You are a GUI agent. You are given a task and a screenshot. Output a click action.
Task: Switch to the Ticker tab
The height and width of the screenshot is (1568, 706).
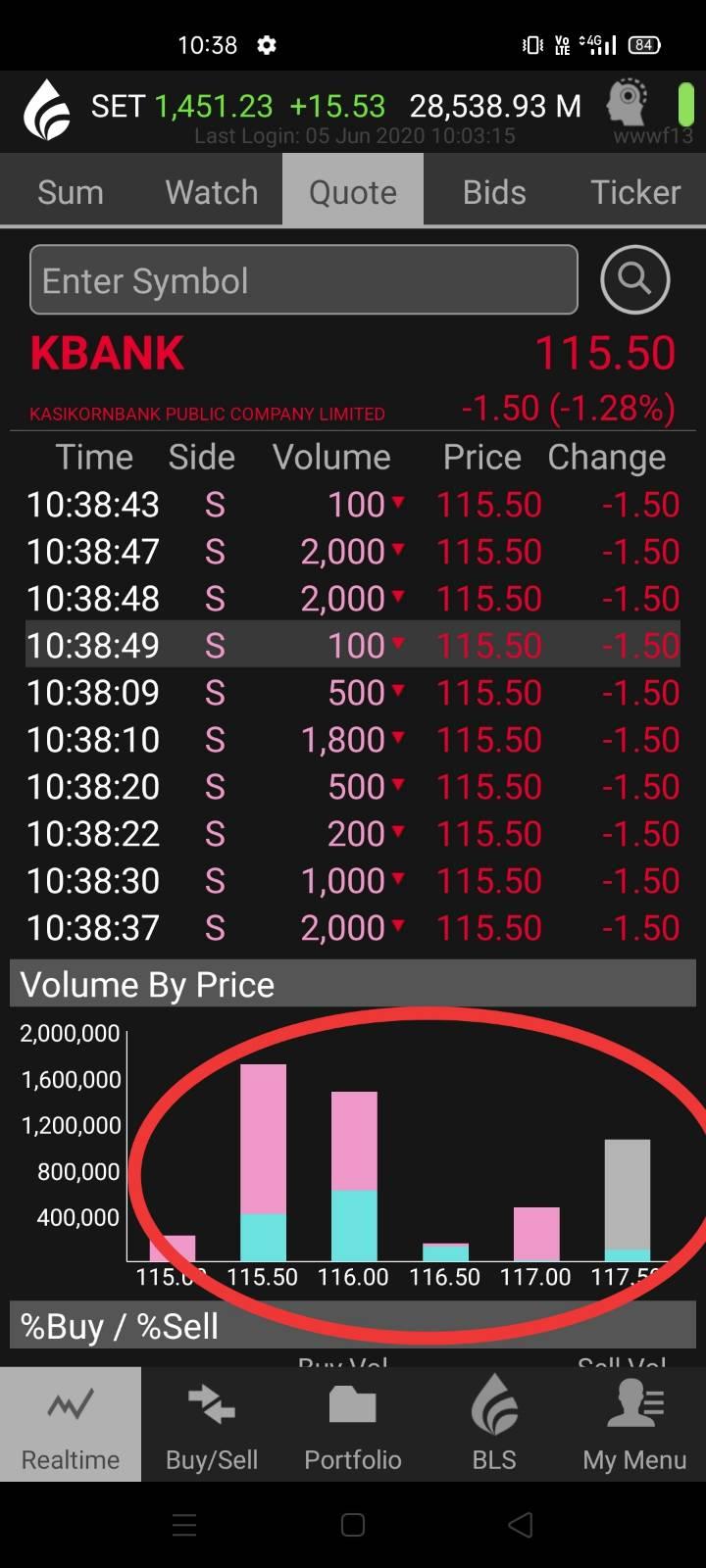click(635, 192)
